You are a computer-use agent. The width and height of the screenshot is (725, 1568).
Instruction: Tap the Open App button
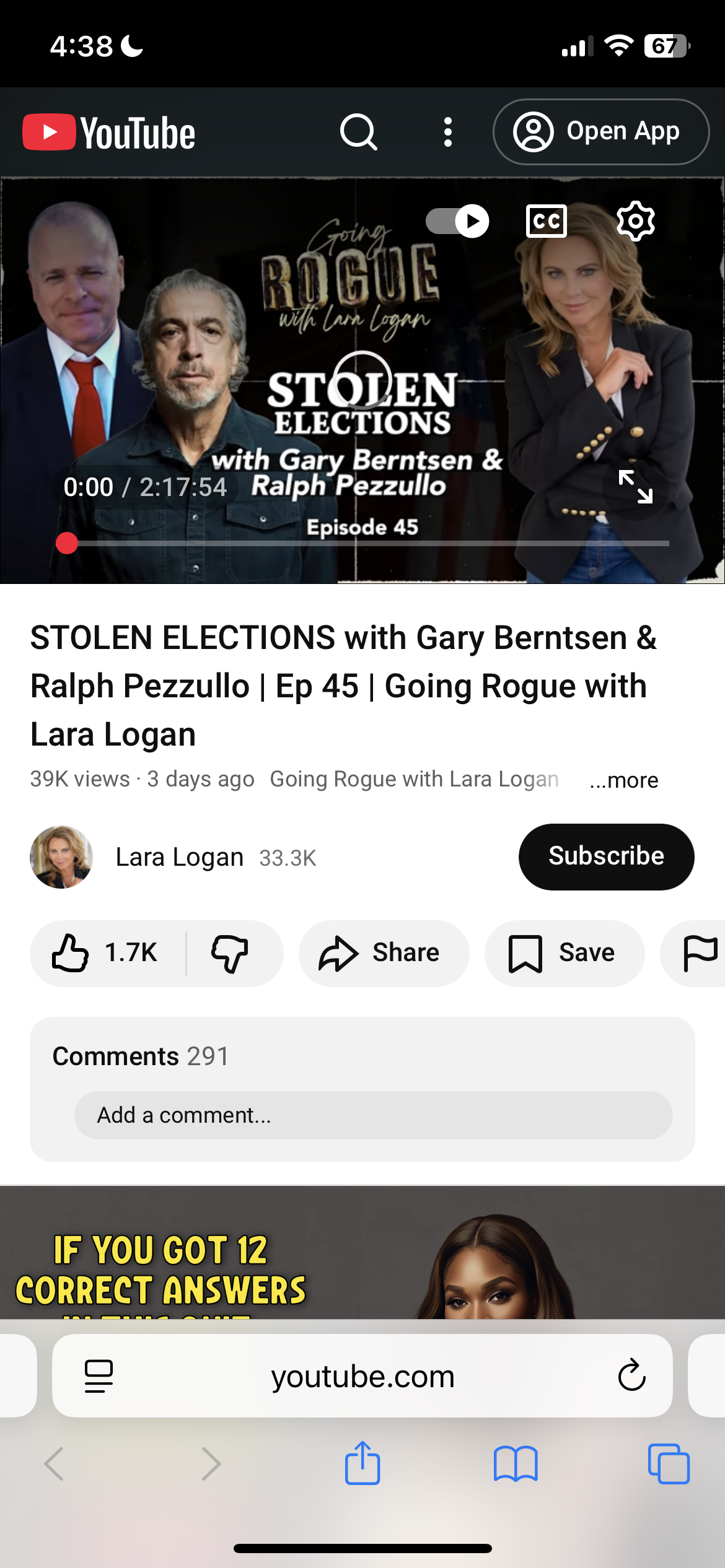pyautogui.click(x=600, y=132)
